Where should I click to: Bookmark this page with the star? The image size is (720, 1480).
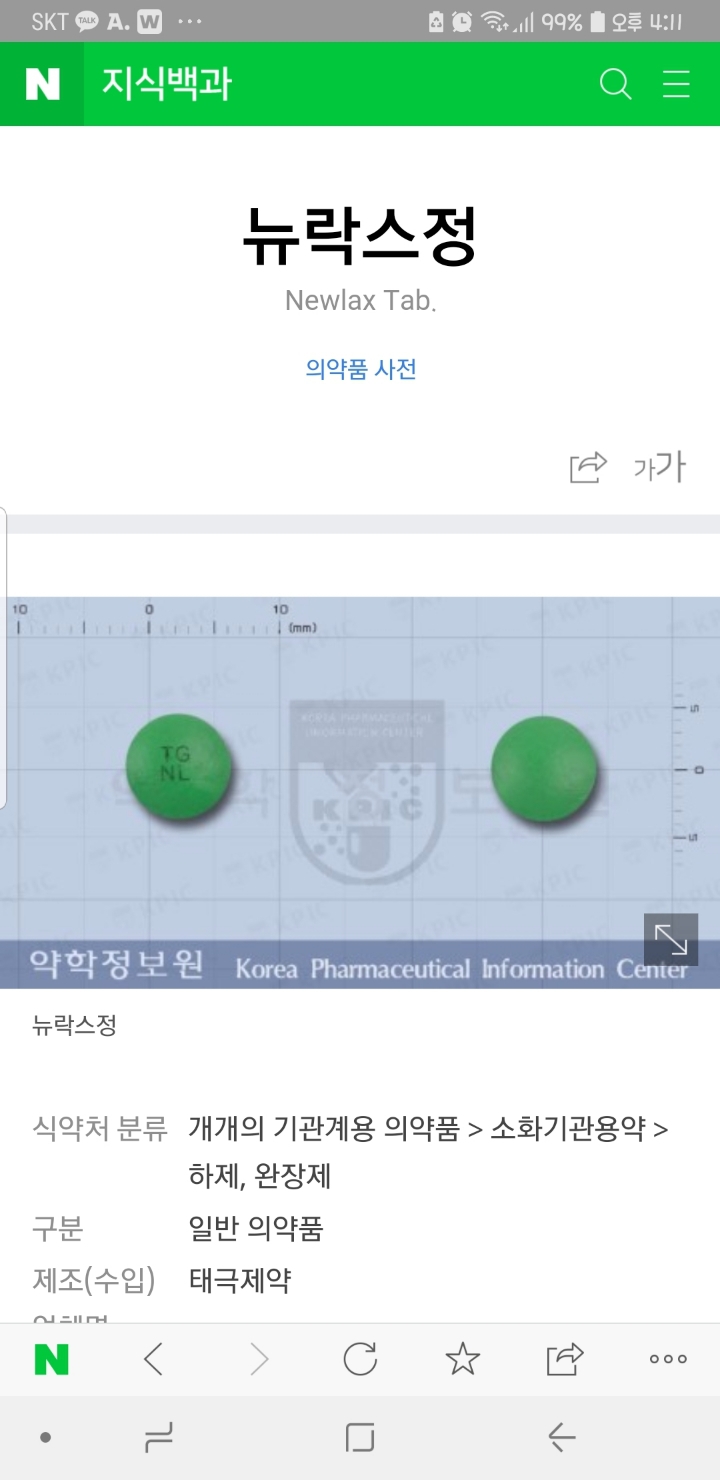tap(462, 1359)
